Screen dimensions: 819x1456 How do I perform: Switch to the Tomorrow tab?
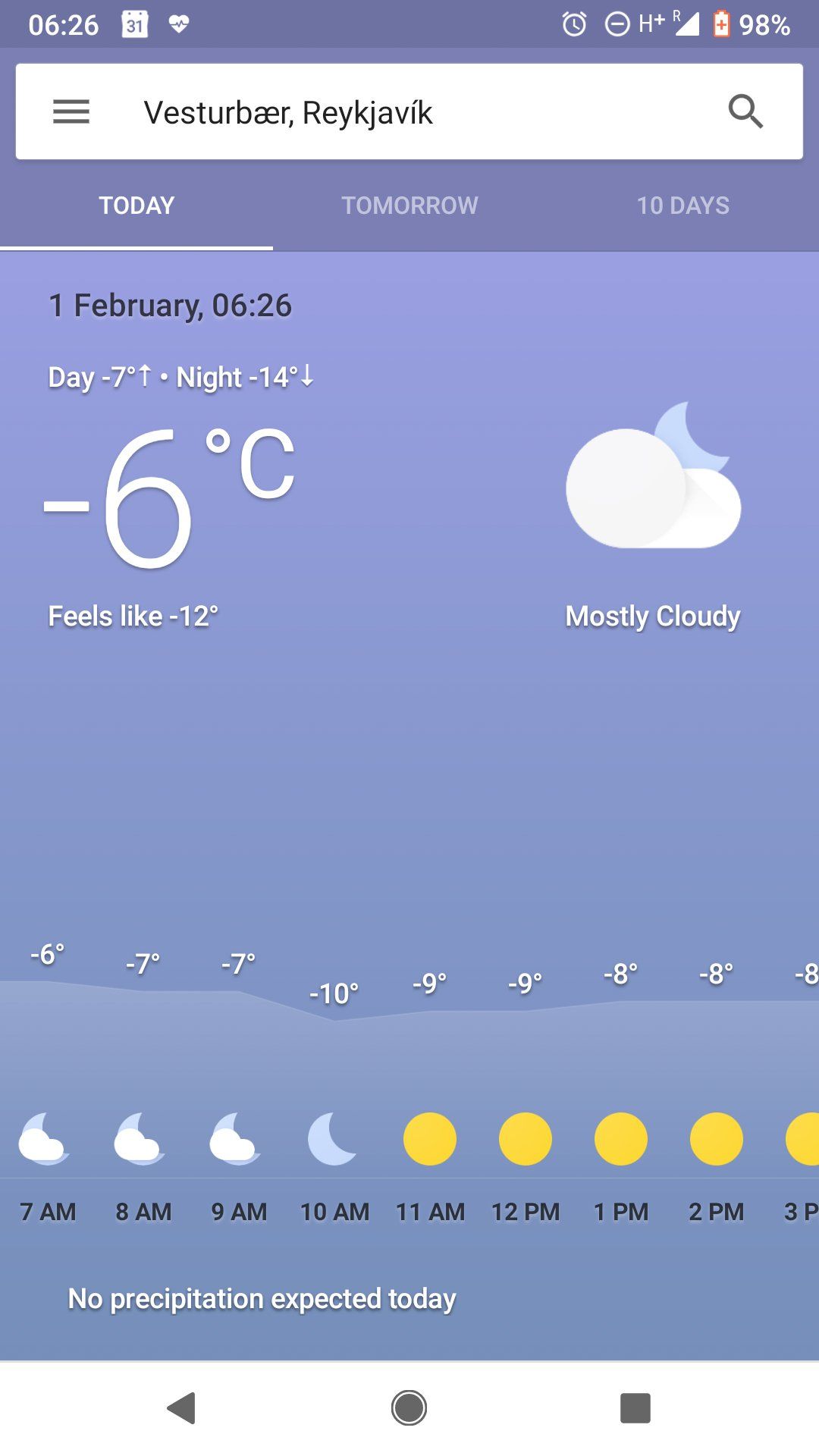tap(409, 206)
